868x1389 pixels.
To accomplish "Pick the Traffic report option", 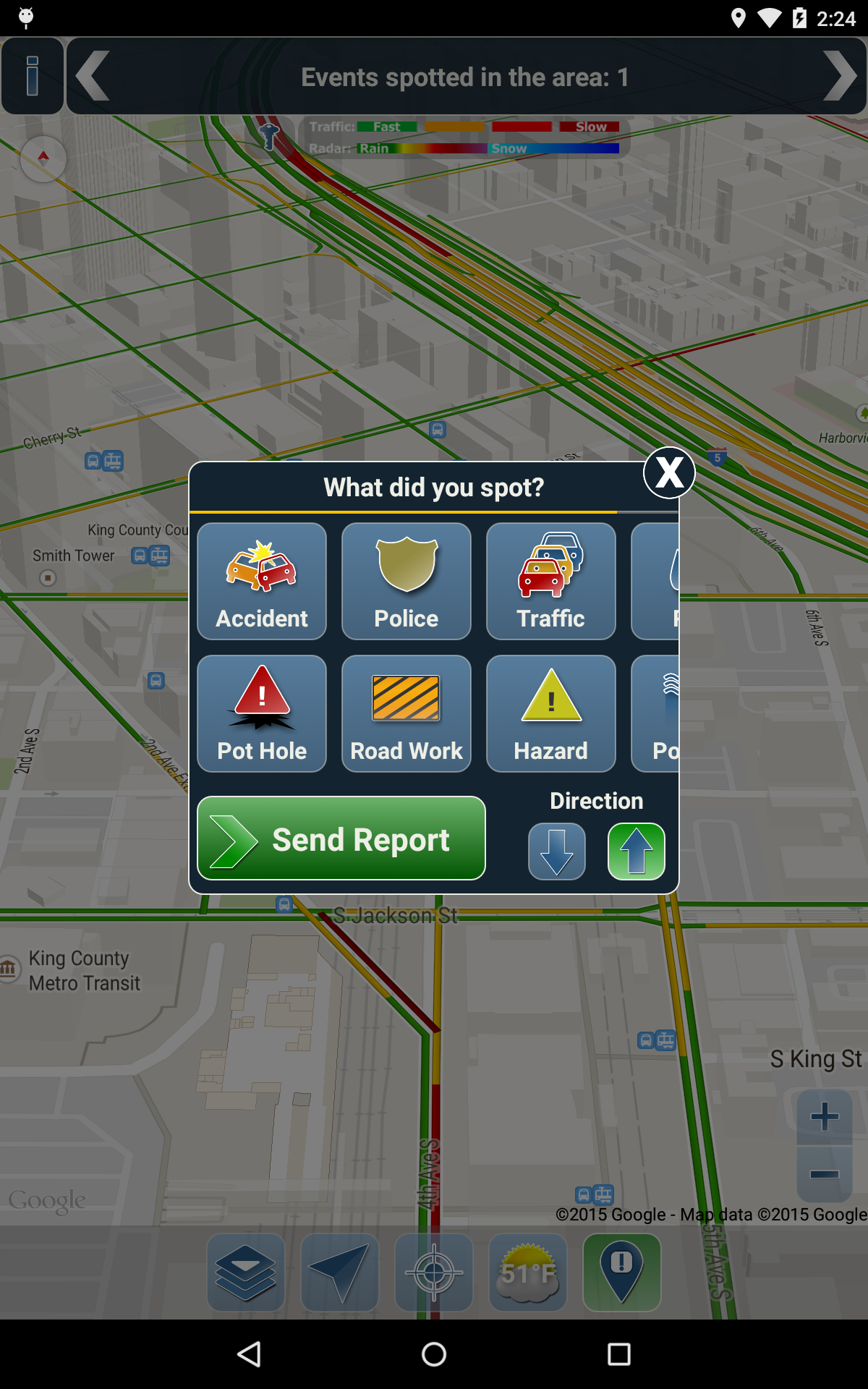I will [x=550, y=581].
